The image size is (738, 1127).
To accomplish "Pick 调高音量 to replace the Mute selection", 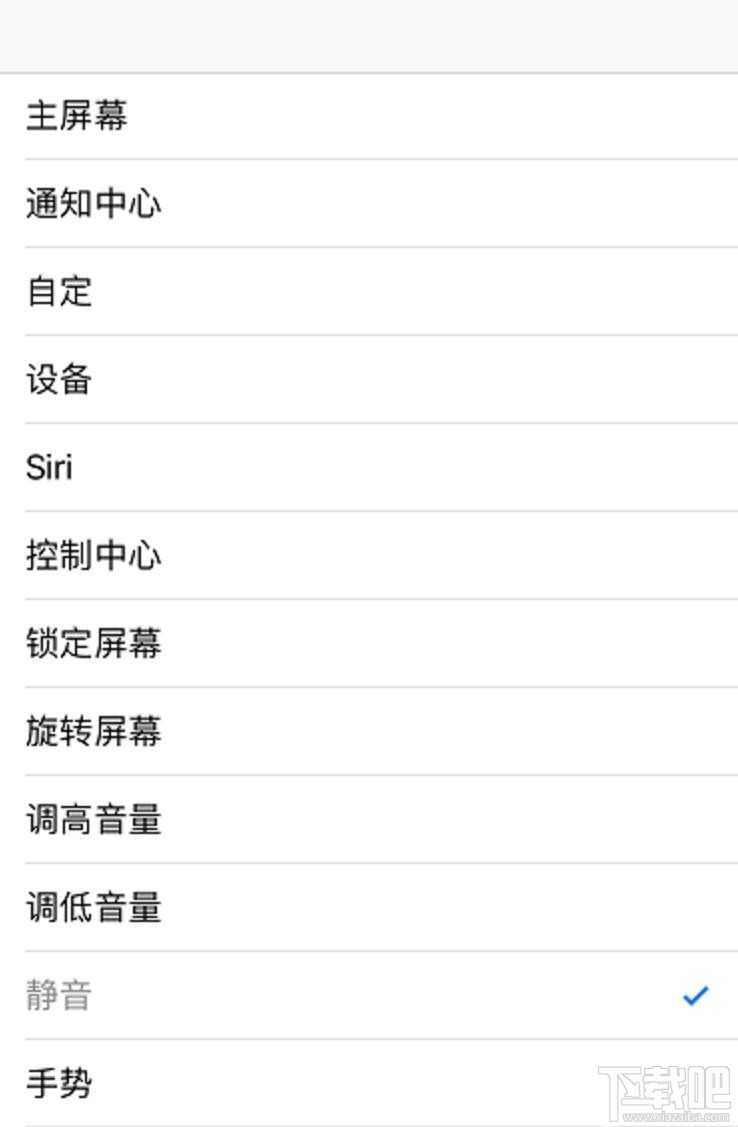I will (93, 819).
